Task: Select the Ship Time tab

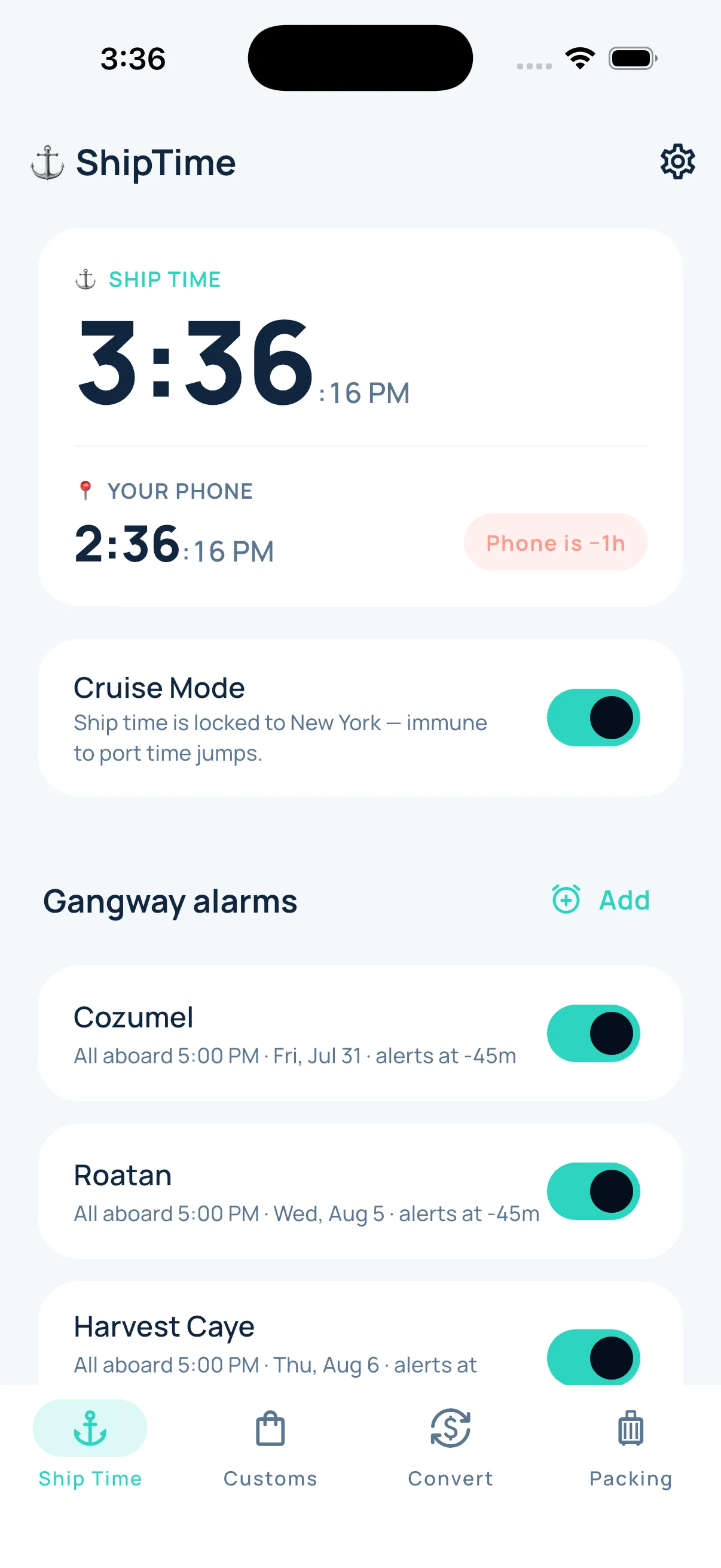Action: coord(90,1448)
